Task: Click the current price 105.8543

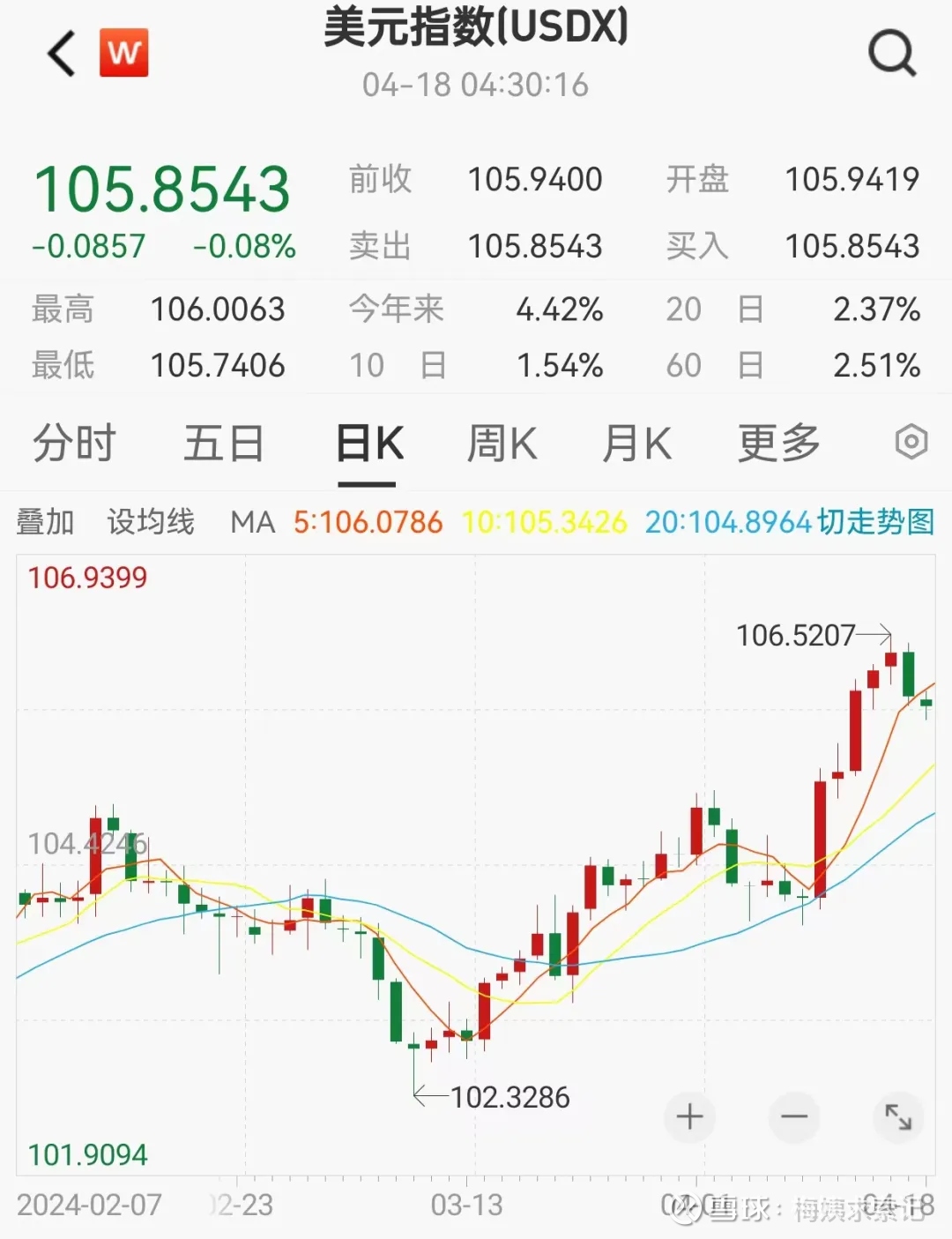Action: click(164, 186)
